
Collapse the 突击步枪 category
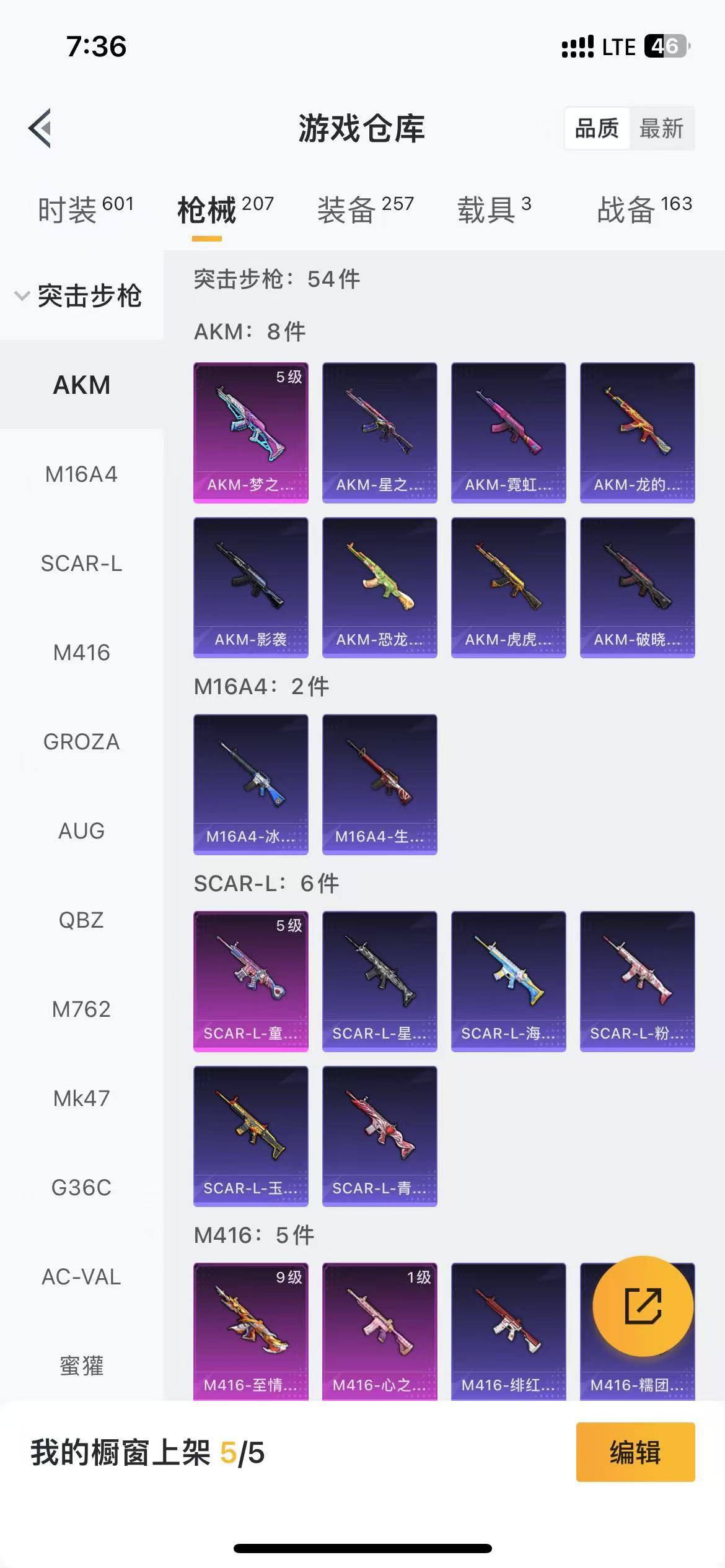tap(81, 296)
